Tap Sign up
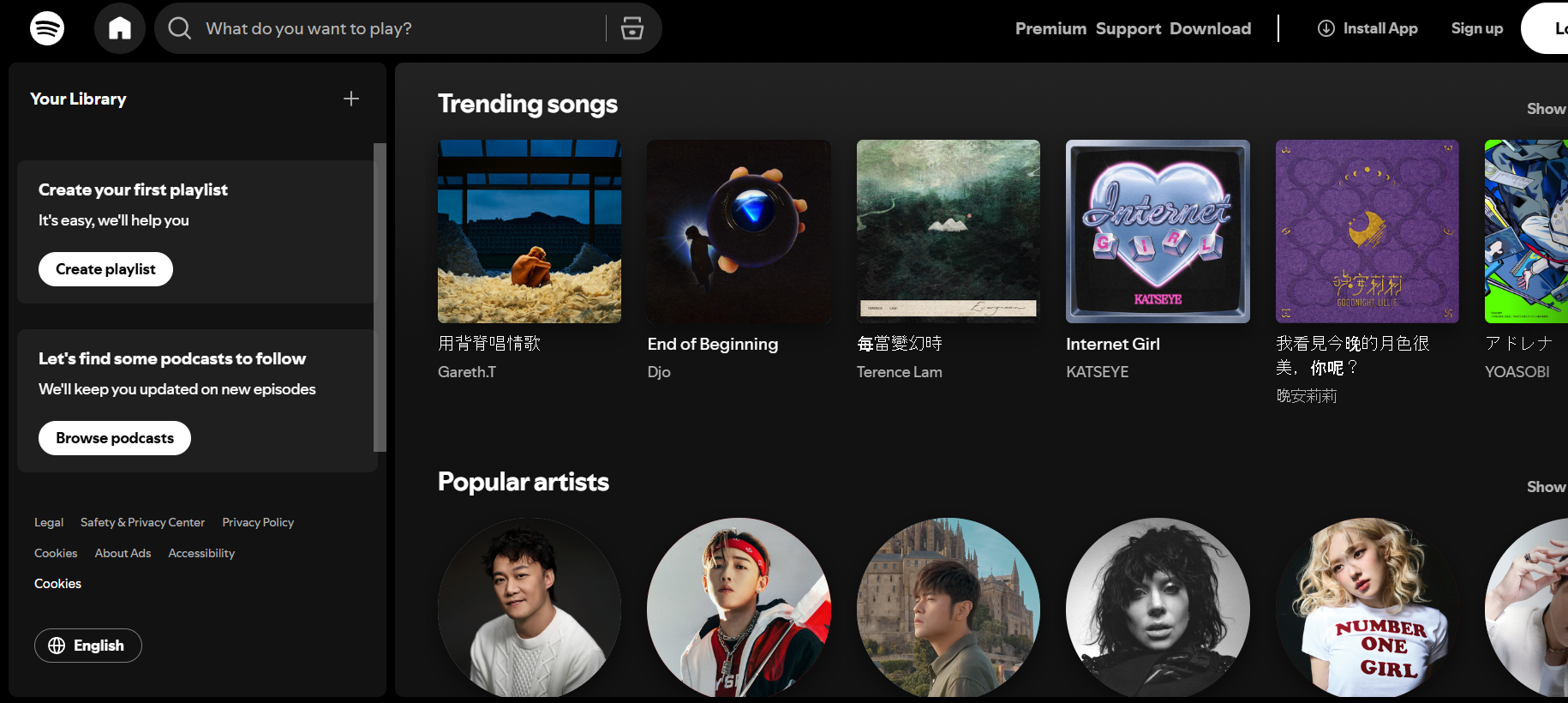 [1476, 28]
